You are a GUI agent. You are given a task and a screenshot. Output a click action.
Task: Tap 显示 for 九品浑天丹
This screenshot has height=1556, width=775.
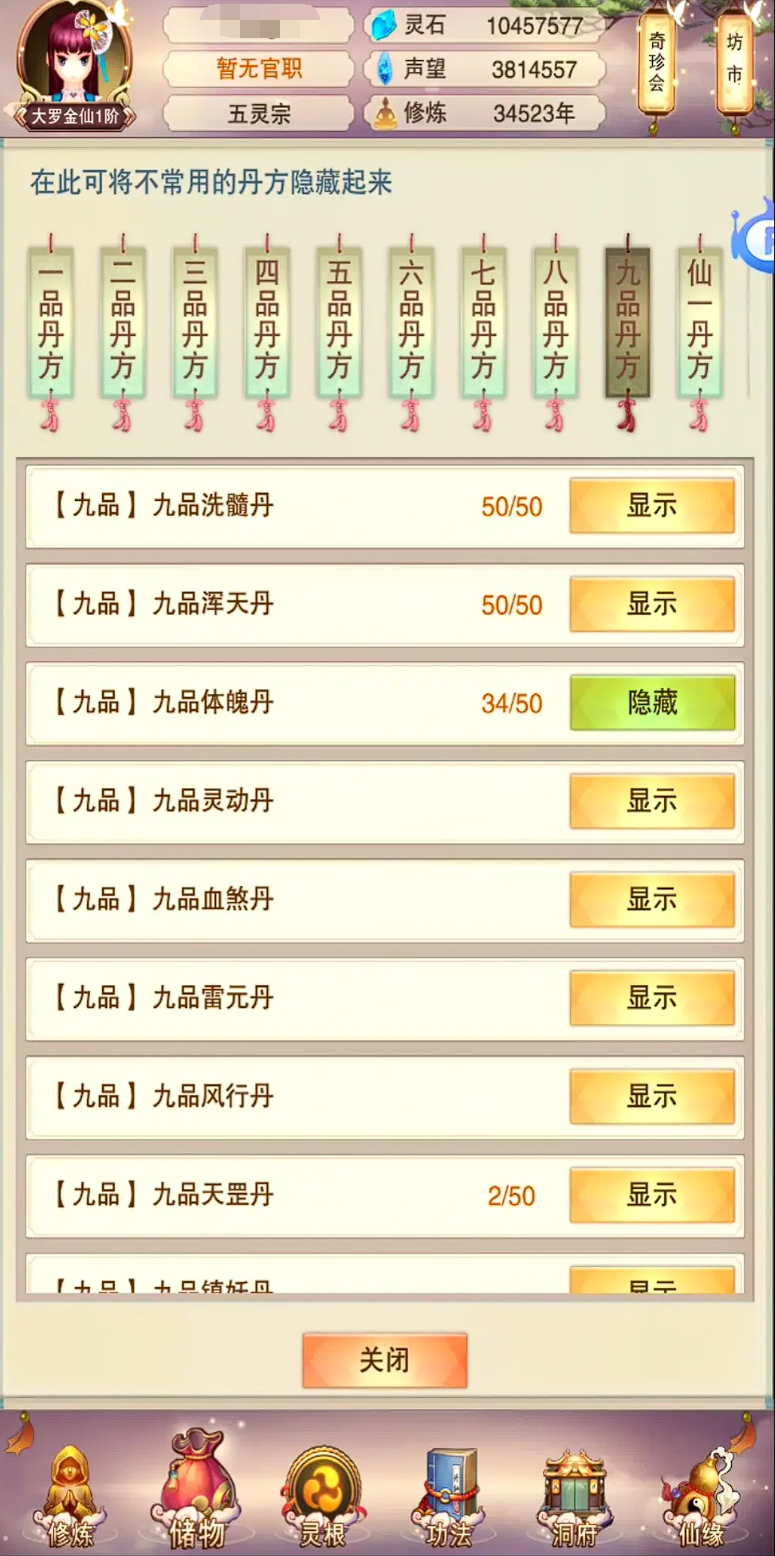(652, 604)
